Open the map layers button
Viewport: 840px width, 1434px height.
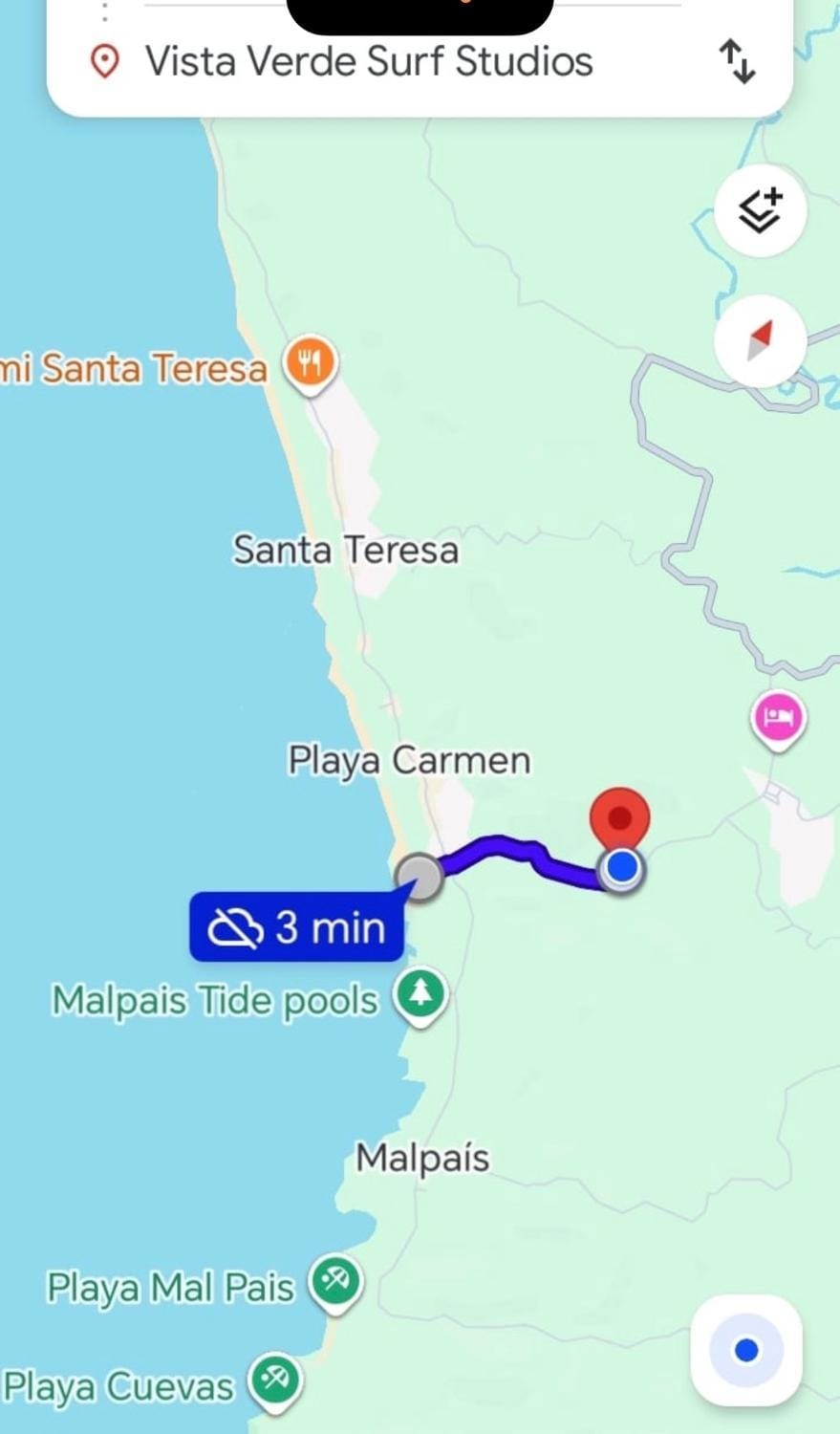[761, 210]
